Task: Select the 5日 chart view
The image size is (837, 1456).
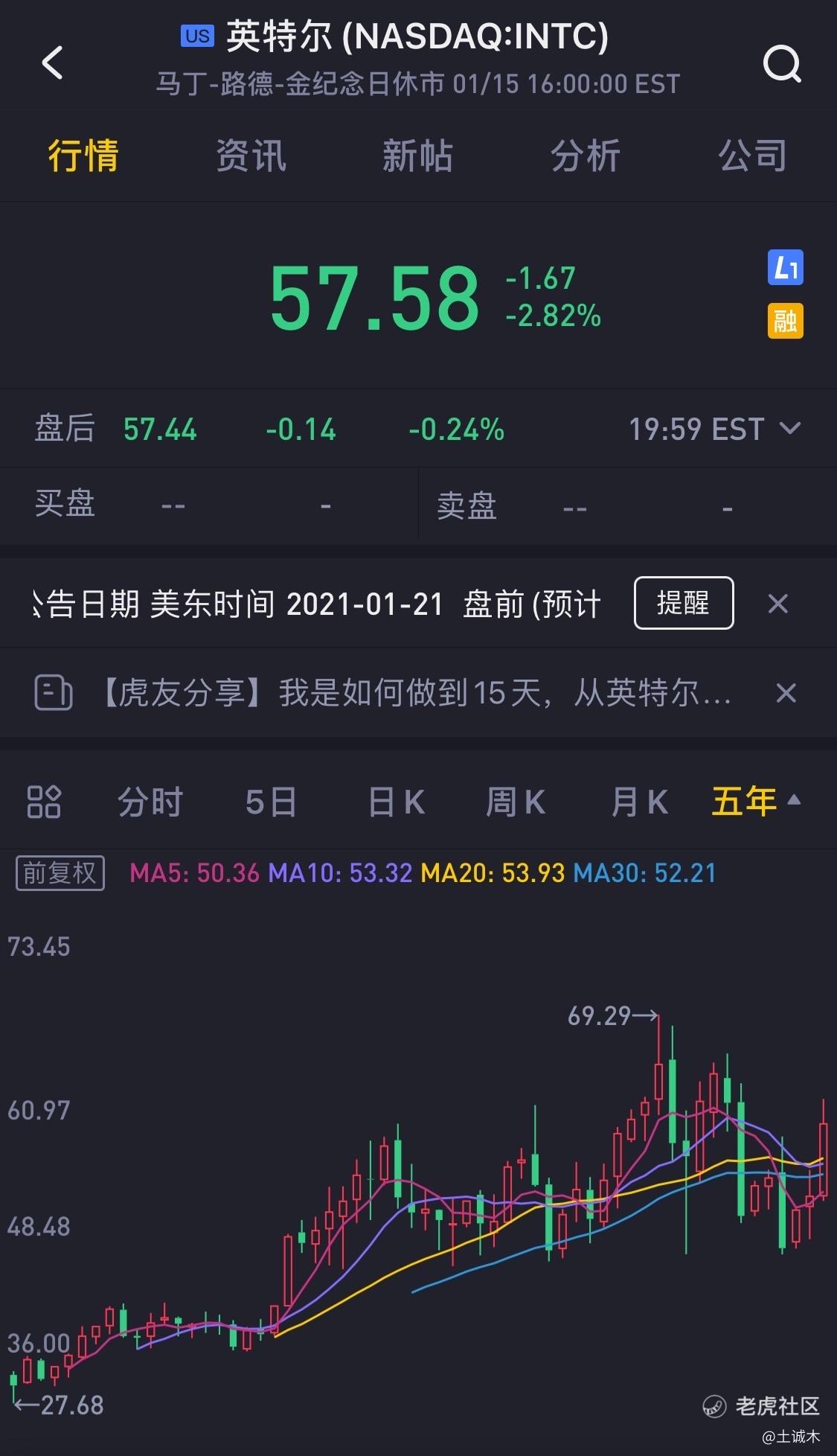Action: point(271,802)
